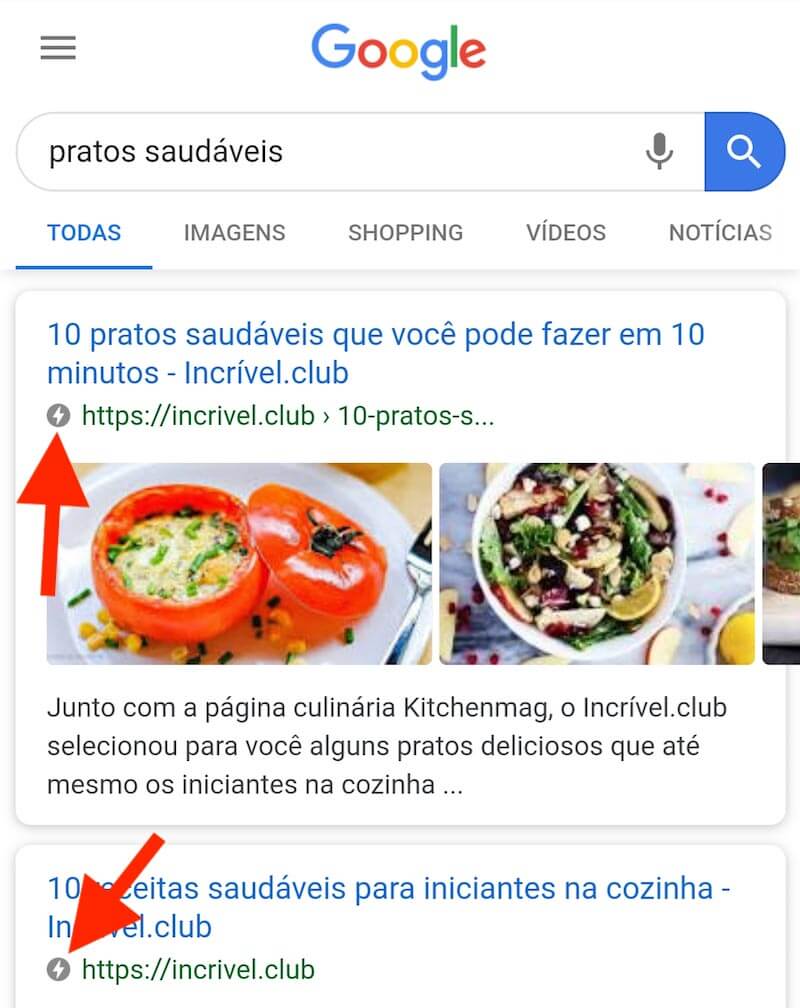Switch to the IMAGENS tab
This screenshot has height=1008, width=800.
coord(233,232)
